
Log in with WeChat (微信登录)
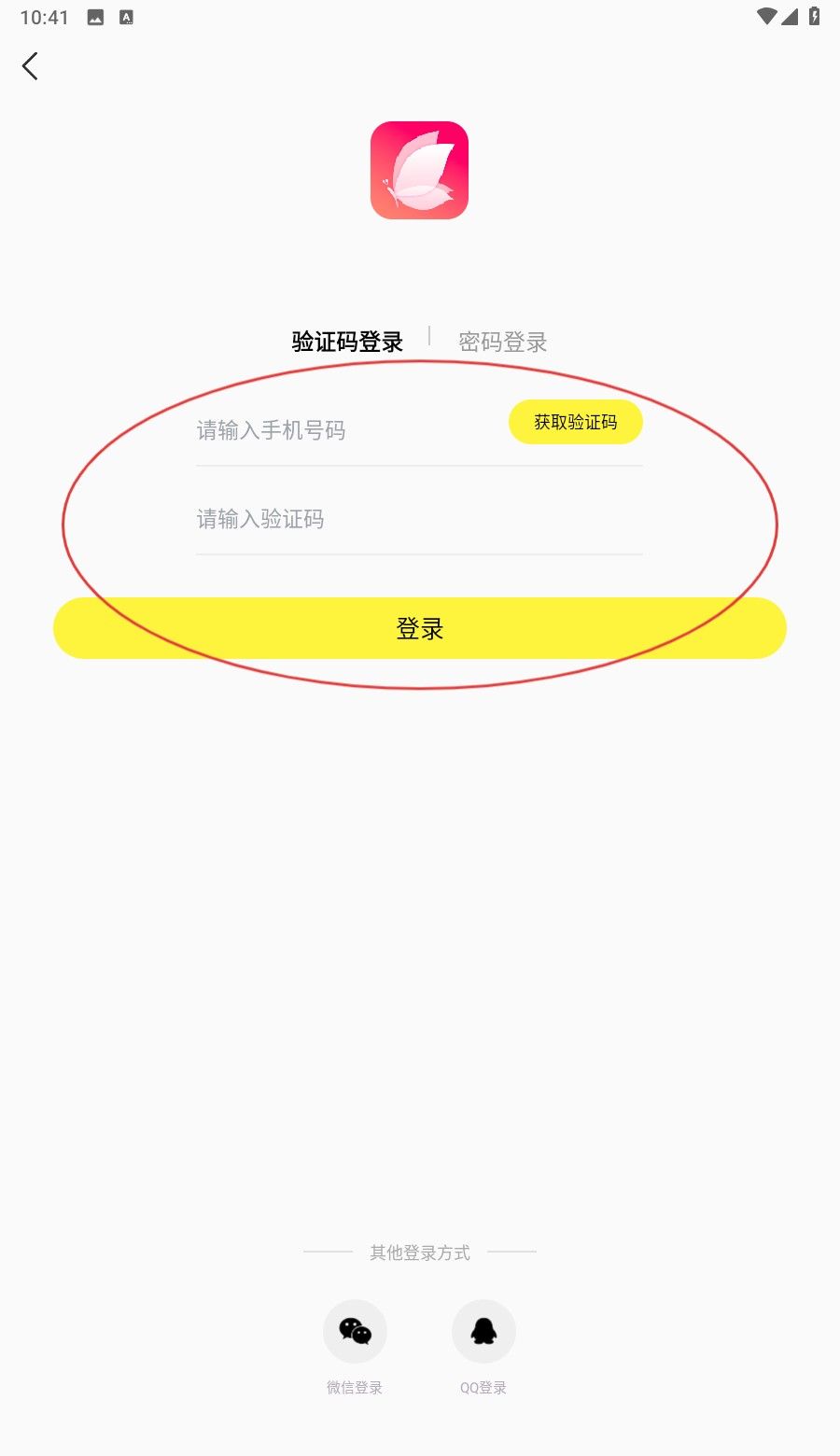355,1332
